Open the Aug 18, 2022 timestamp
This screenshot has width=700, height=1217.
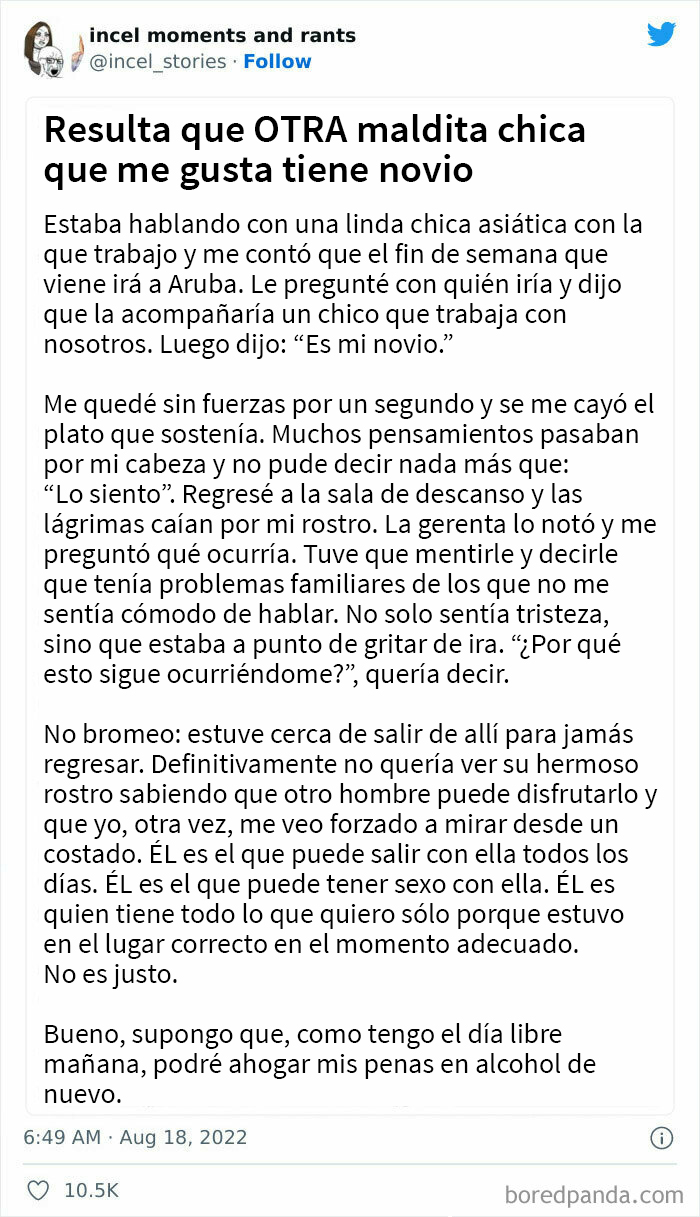pyautogui.click(x=134, y=1138)
